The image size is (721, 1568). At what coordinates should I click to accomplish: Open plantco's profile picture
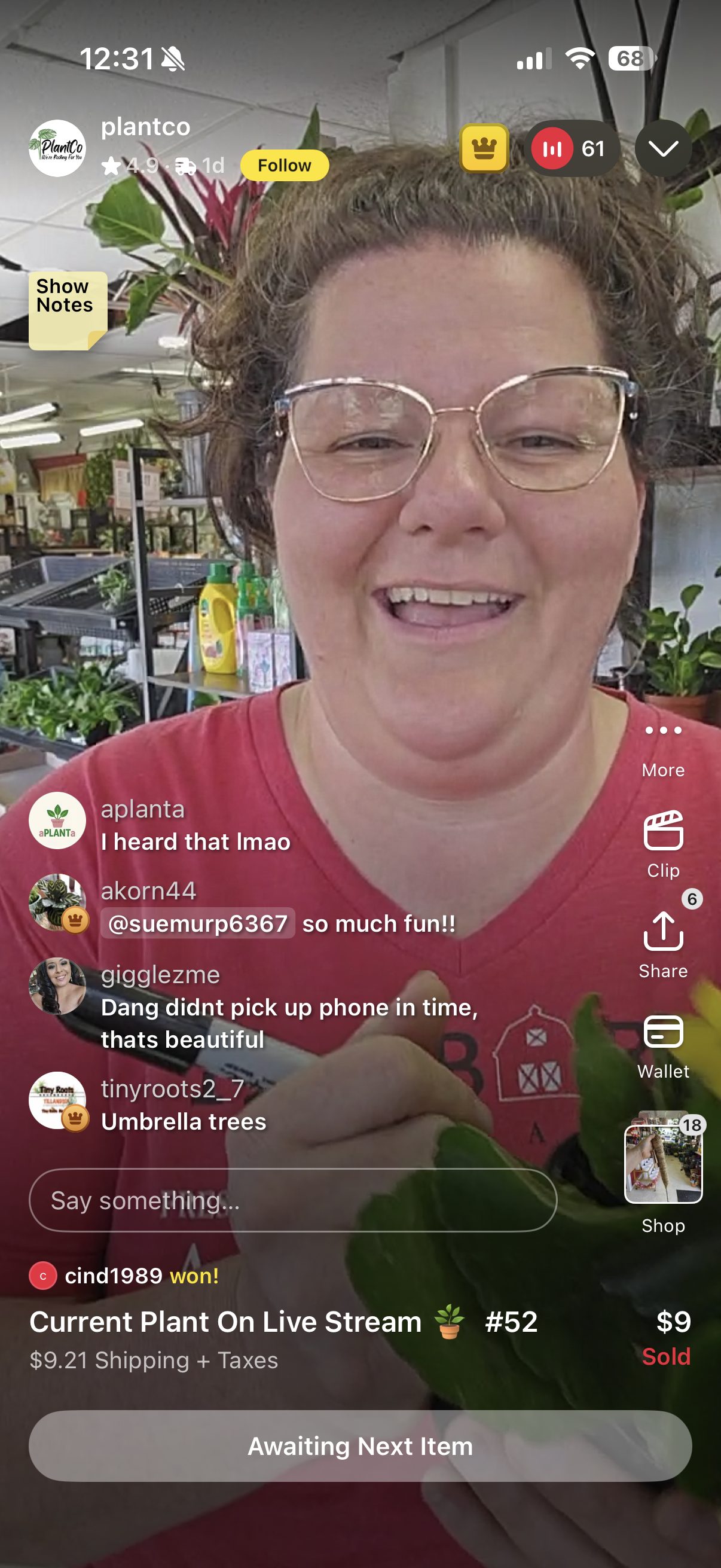[57, 148]
